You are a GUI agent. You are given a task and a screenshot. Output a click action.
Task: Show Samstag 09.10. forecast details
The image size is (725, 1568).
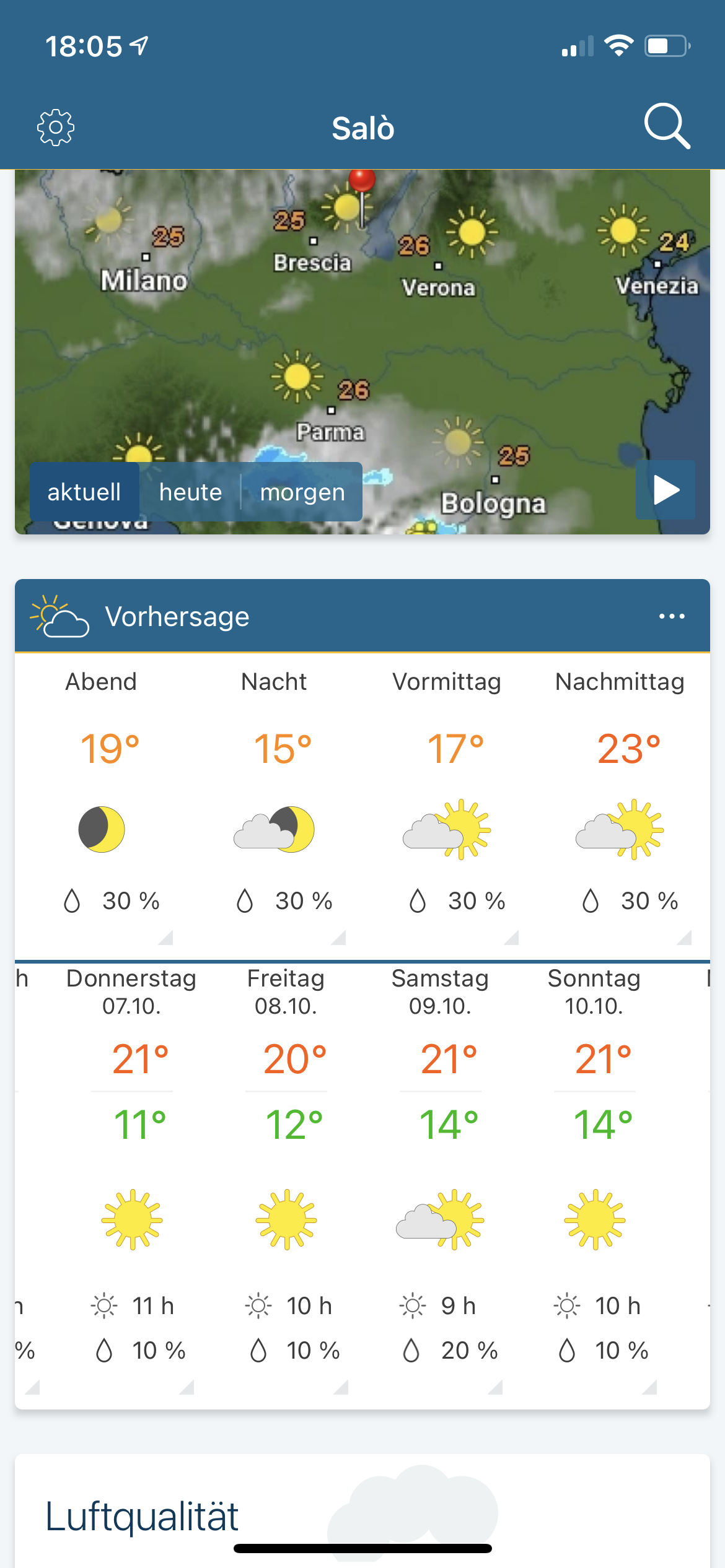pyautogui.click(x=440, y=1177)
